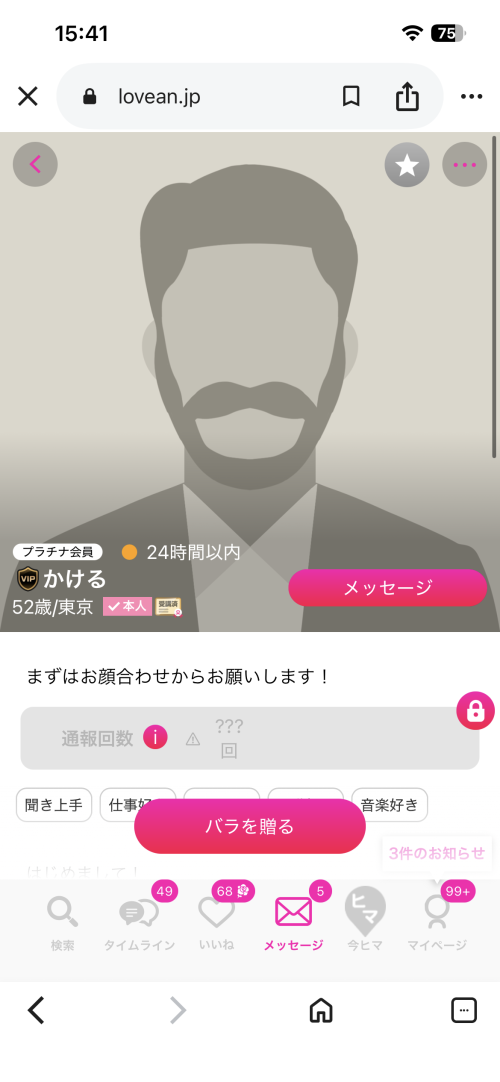Open the pink three-dot profile menu
Image resolution: width=500 pixels, height=1082 pixels.
point(465,165)
